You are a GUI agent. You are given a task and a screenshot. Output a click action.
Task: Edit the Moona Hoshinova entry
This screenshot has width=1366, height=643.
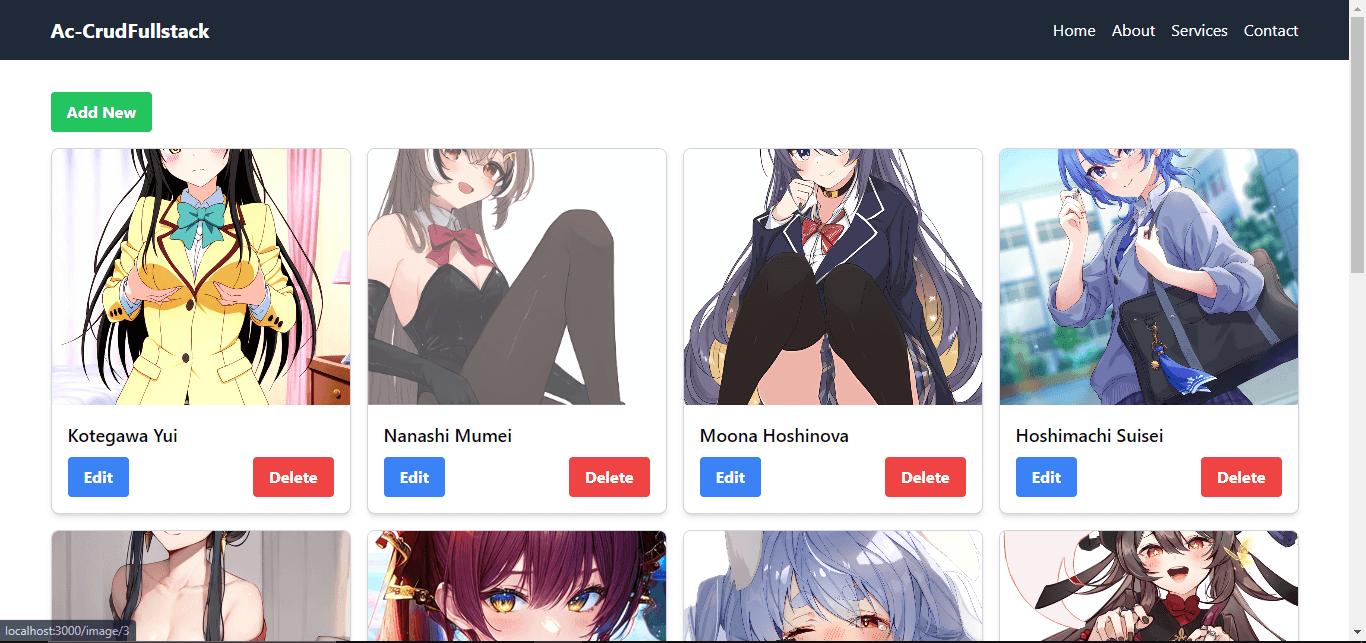pos(730,477)
